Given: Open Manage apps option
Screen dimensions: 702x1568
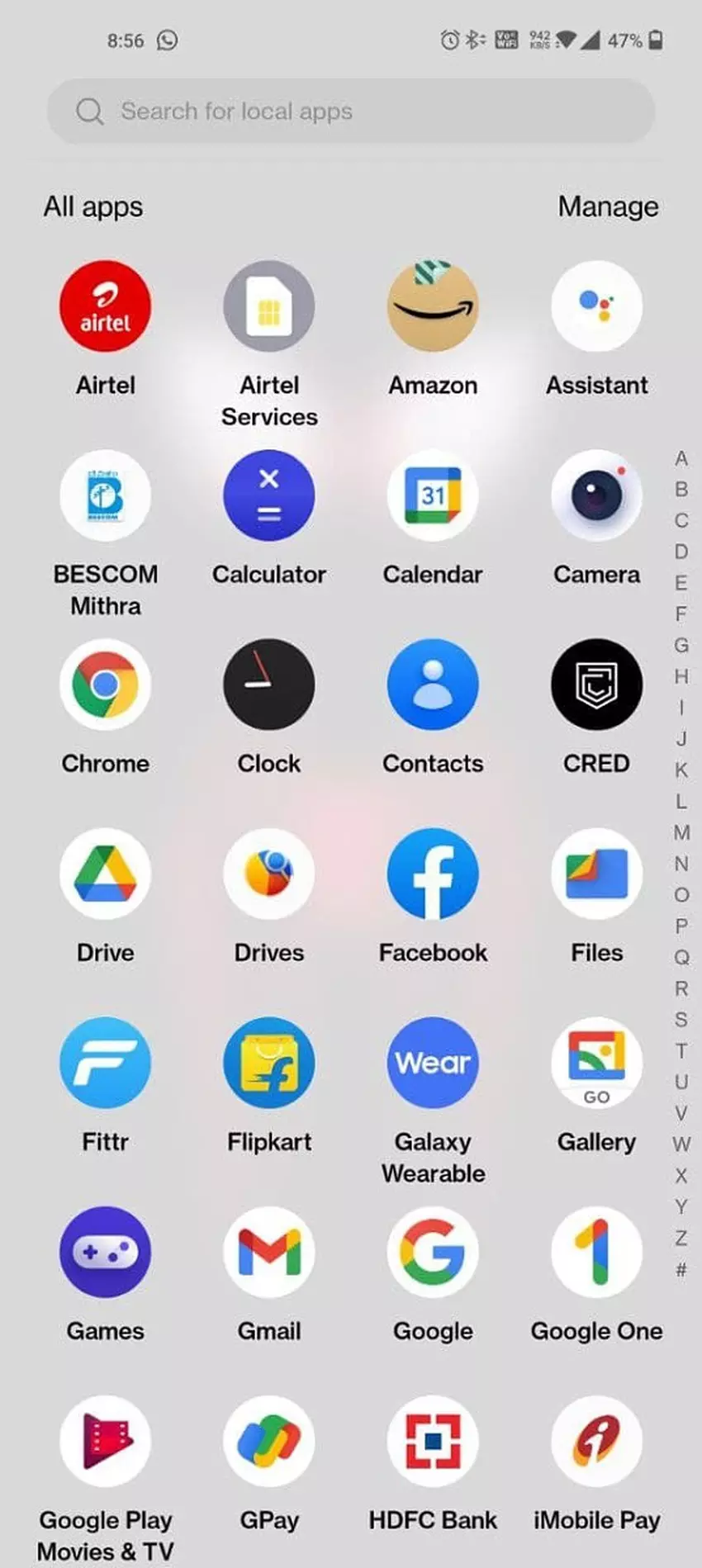Looking at the screenshot, I should pyautogui.click(x=608, y=206).
